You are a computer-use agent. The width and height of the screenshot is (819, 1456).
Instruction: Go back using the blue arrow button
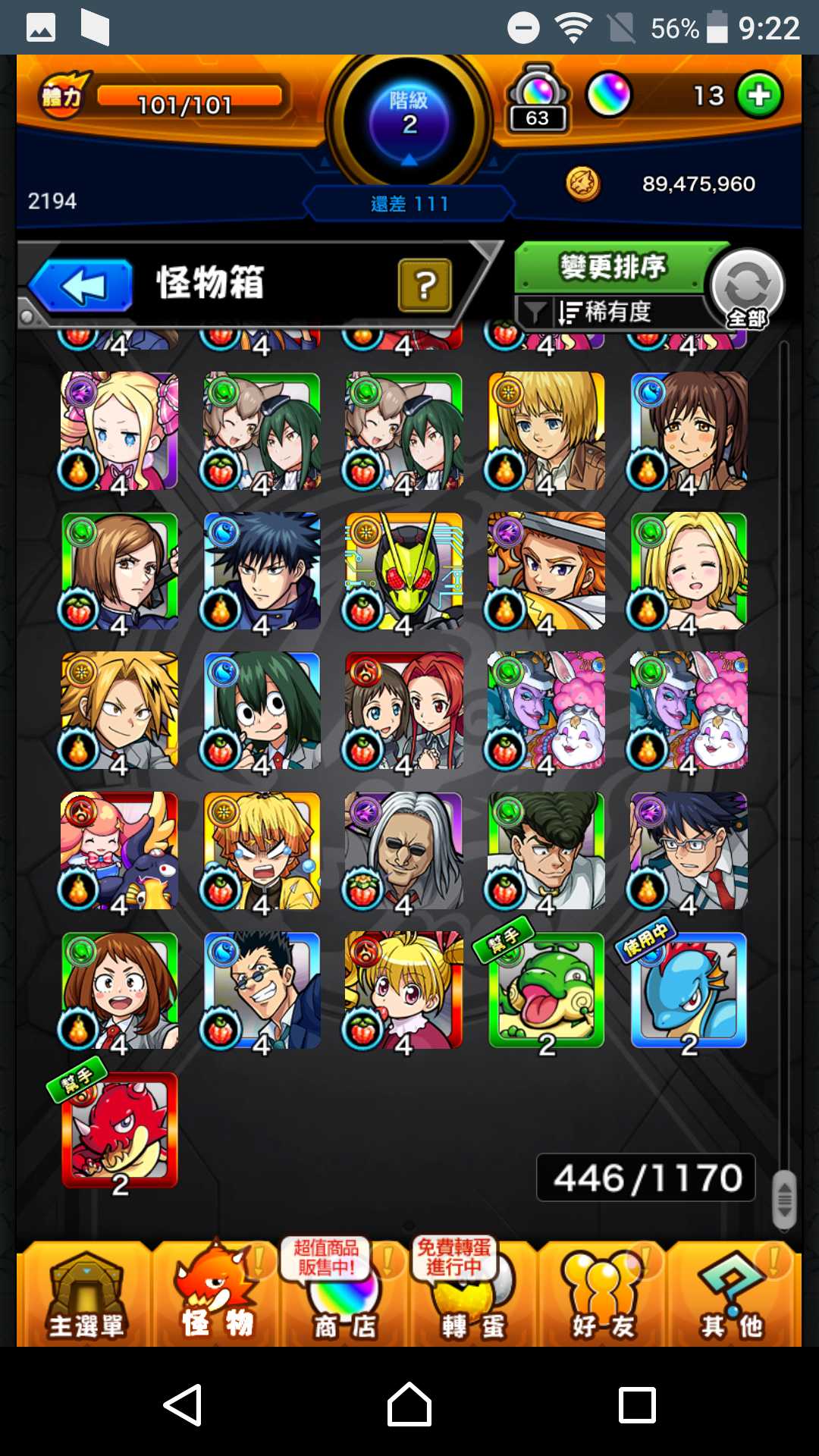click(82, 286)
